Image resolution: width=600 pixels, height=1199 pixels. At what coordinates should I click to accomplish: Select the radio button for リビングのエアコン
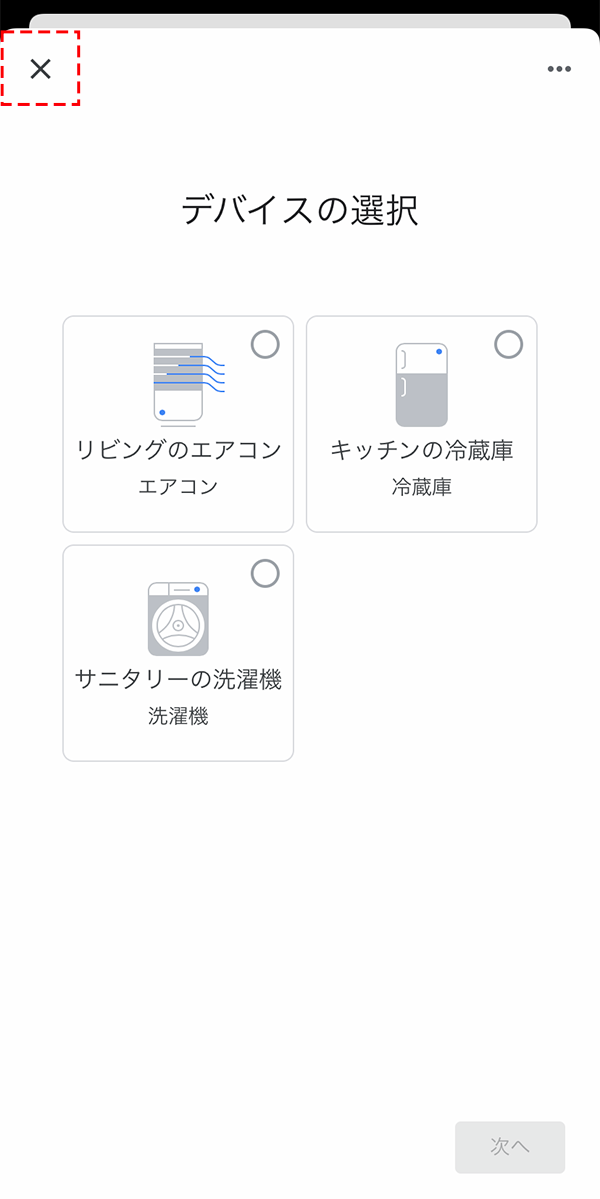[265, 345]
